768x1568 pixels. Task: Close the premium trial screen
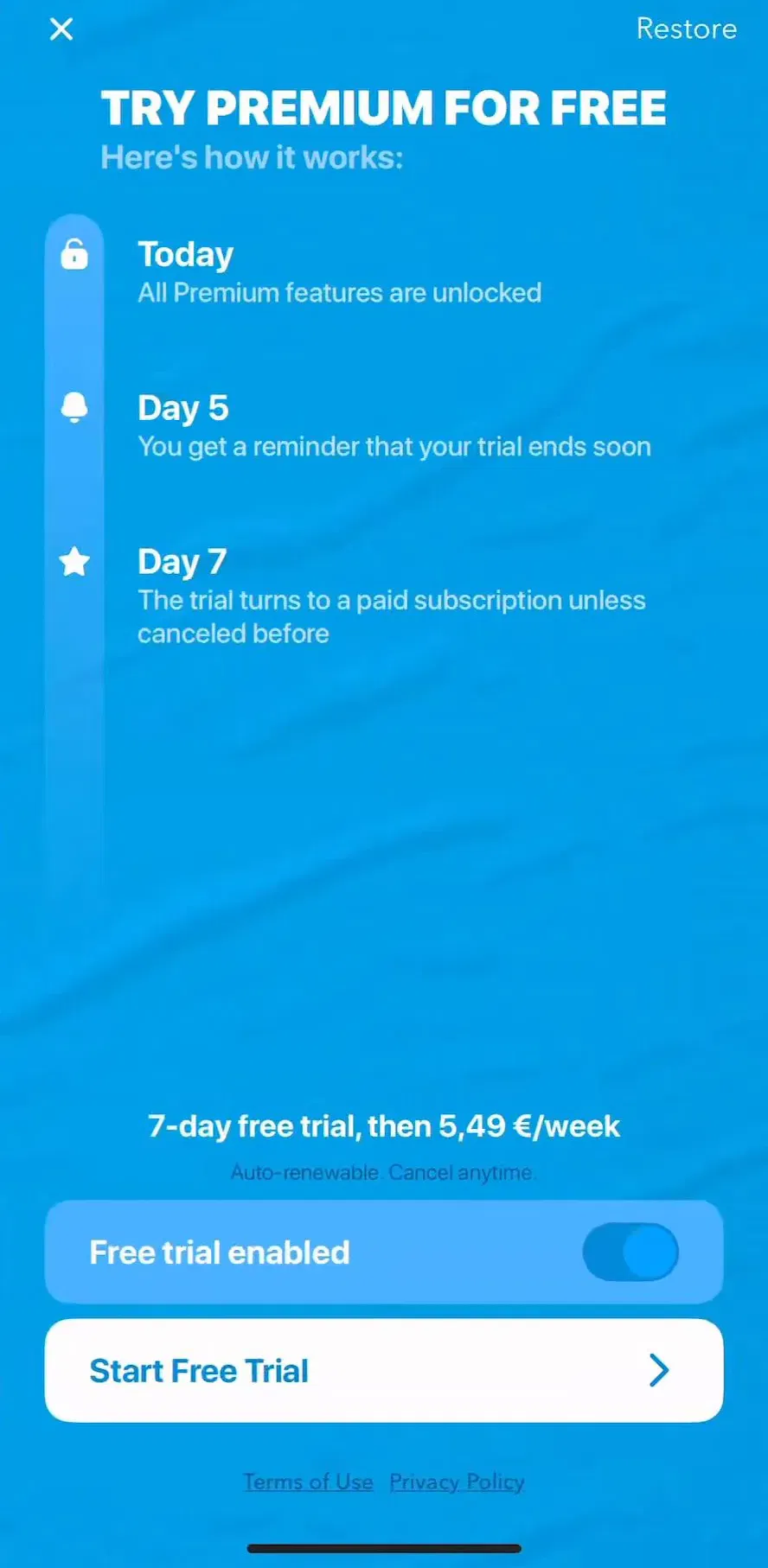point(61,29)
